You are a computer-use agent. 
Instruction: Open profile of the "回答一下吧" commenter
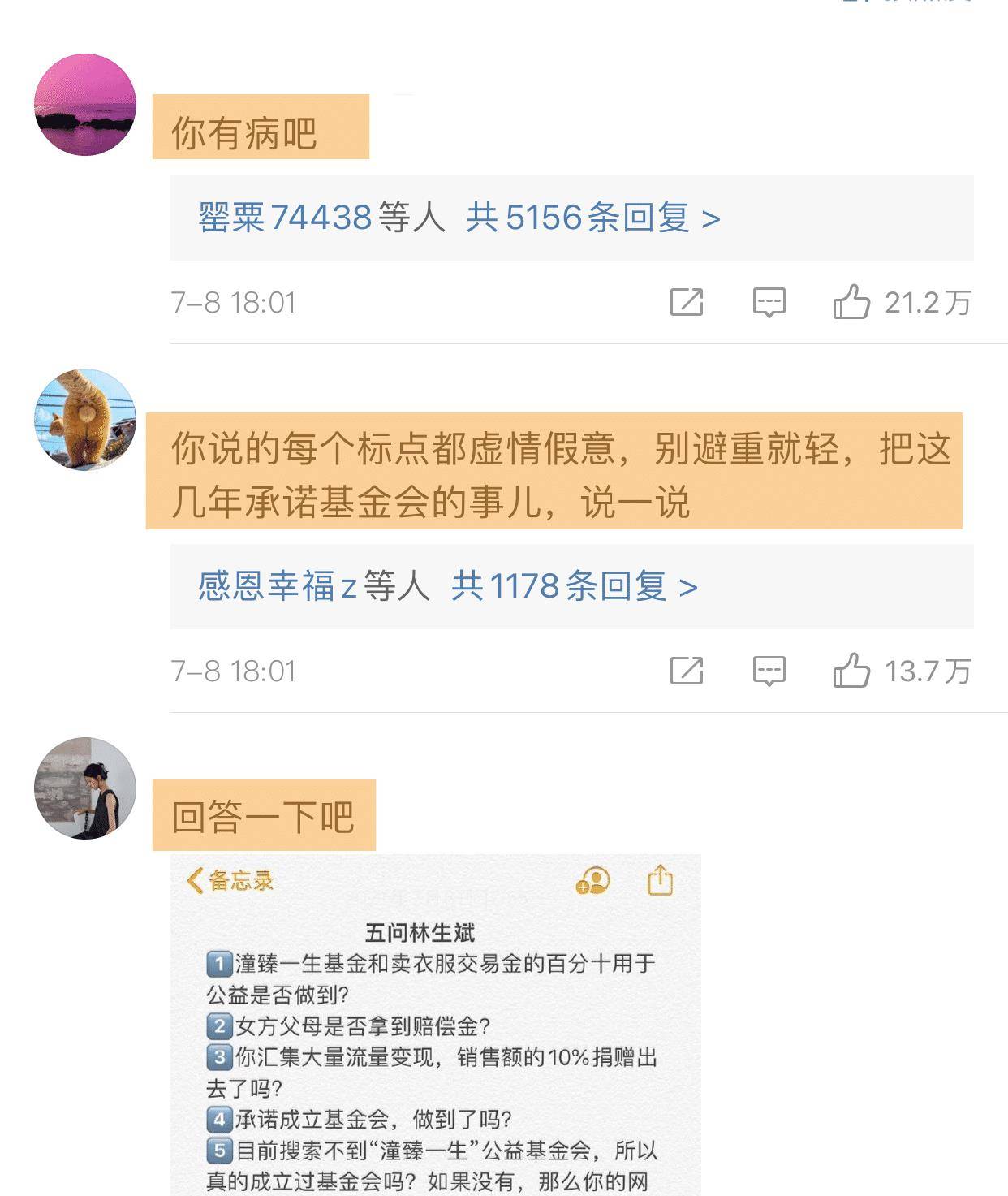[85, 788]
